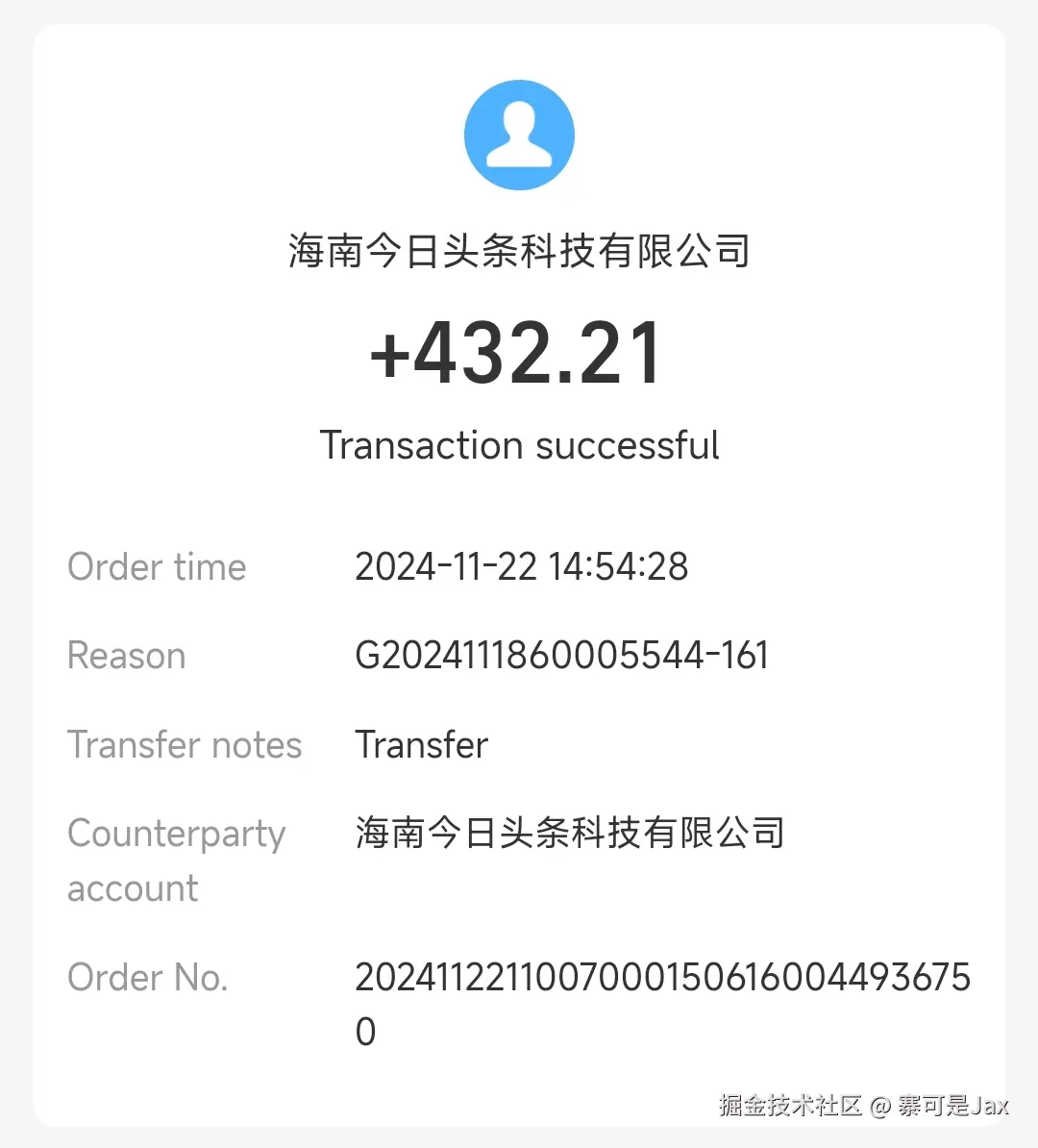Viewport: 1038px width, 1148px height.
Task: Tap the payee company name below the avatar
Action: pos(519,251)
